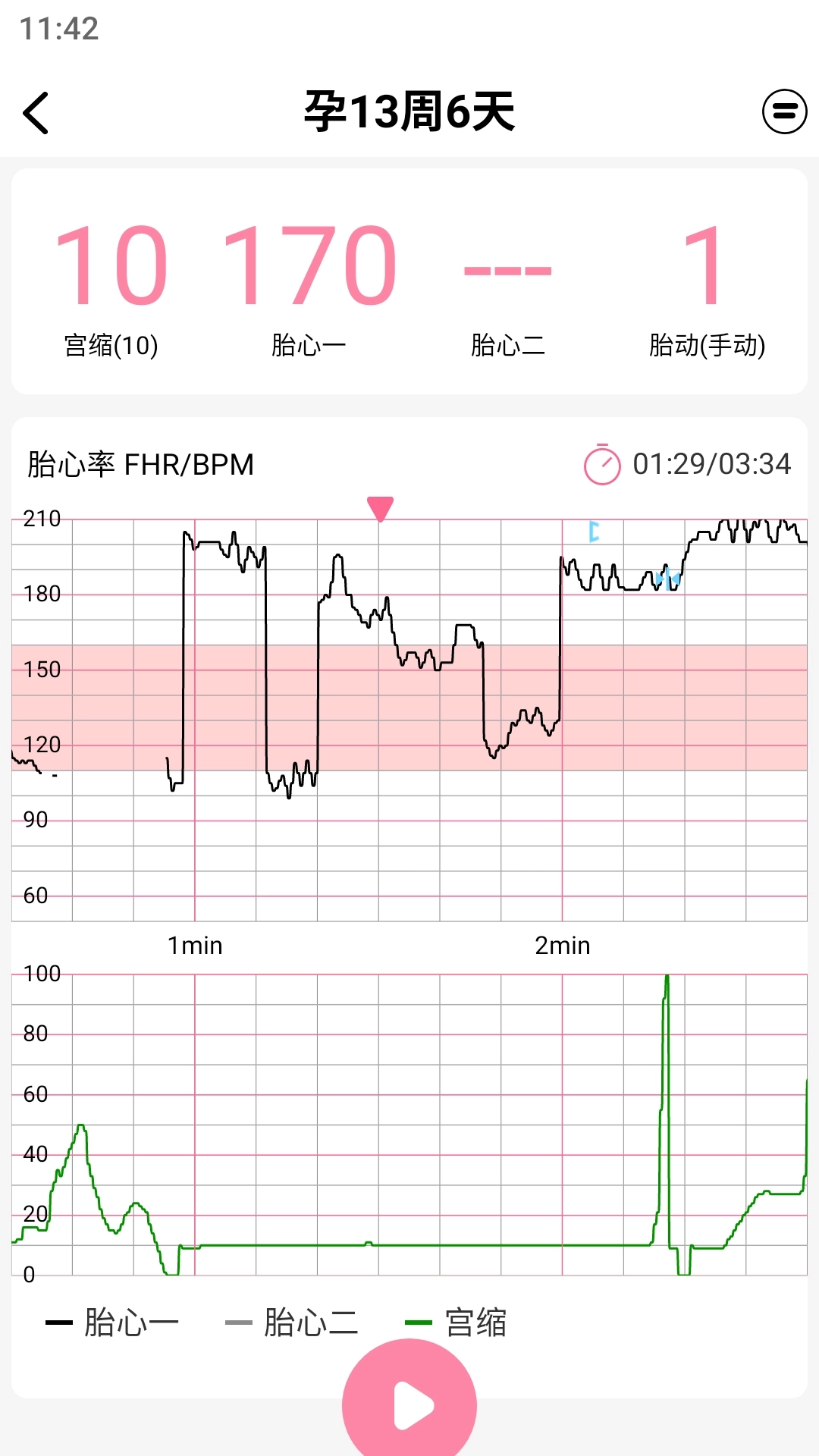Tap the 宫缩(10) contraction counter
This screenshot has width=819, height=1456.
[111, 291]
